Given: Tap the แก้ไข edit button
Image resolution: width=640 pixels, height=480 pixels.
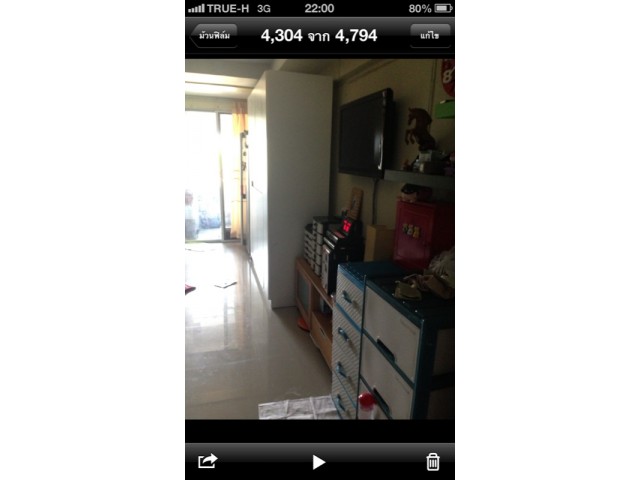Looking at the screenshot, I should (x=429, y=36).
